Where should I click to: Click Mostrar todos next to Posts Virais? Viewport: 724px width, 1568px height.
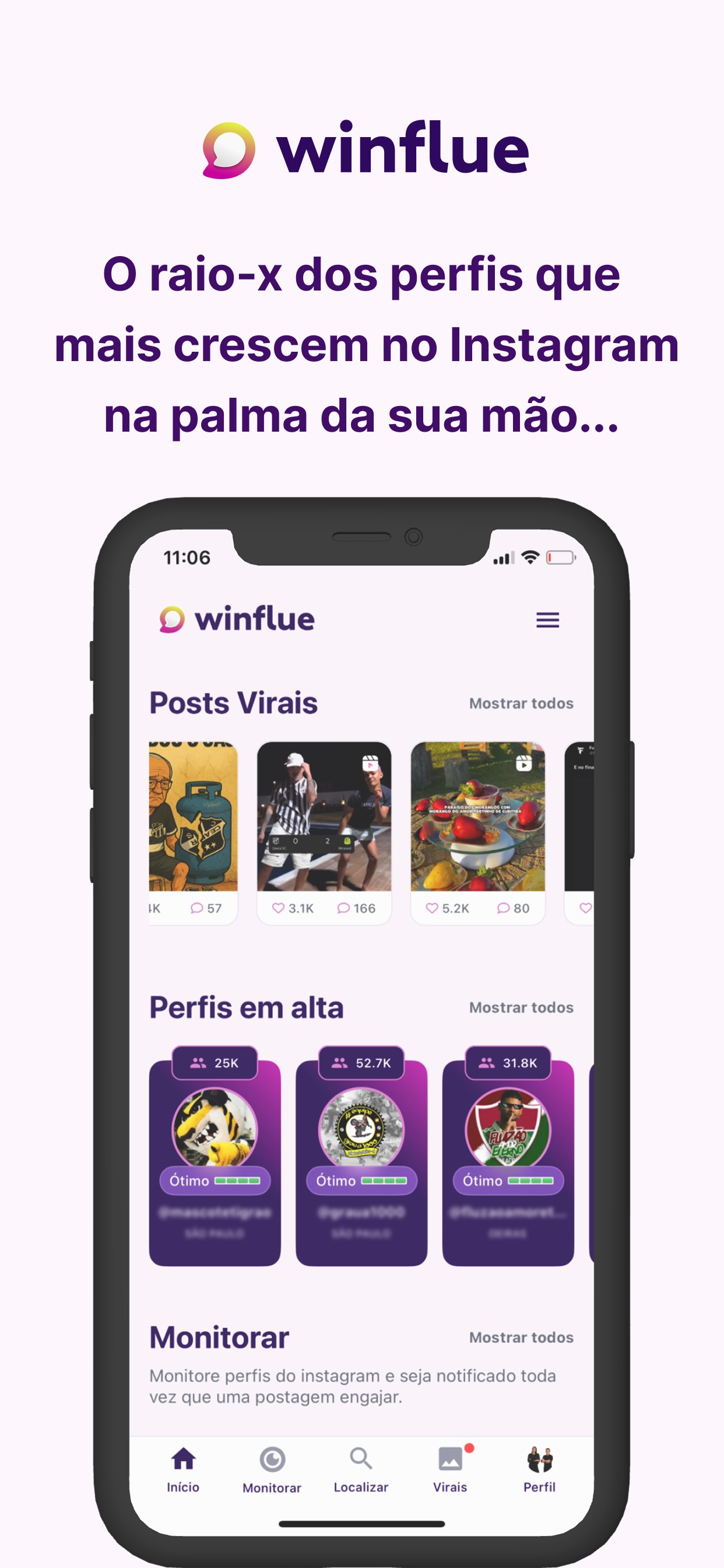(521, 703)
